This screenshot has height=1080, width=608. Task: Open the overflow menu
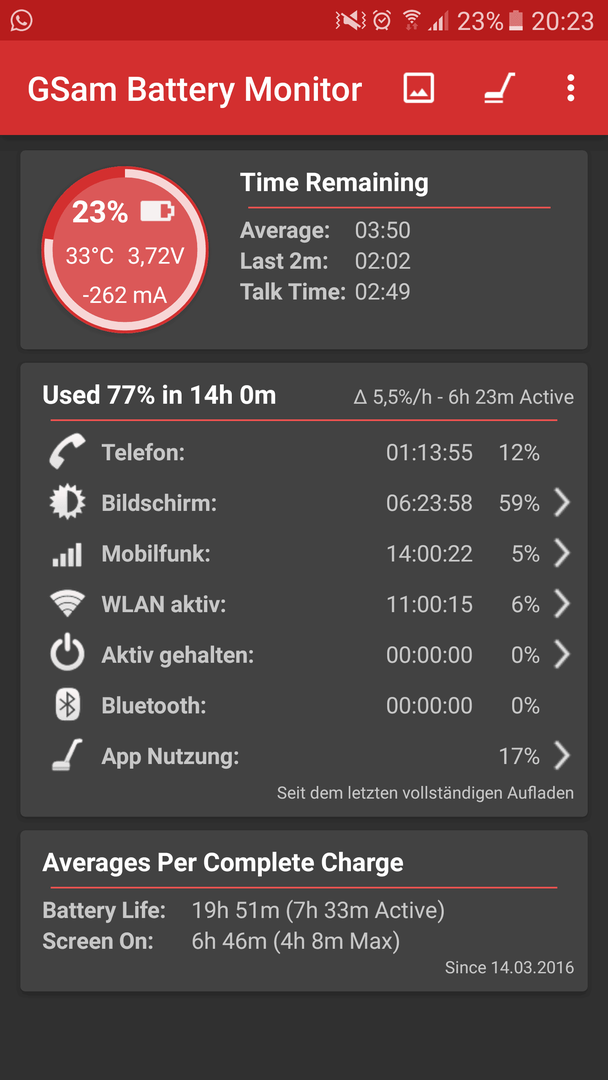pos(570,89)
